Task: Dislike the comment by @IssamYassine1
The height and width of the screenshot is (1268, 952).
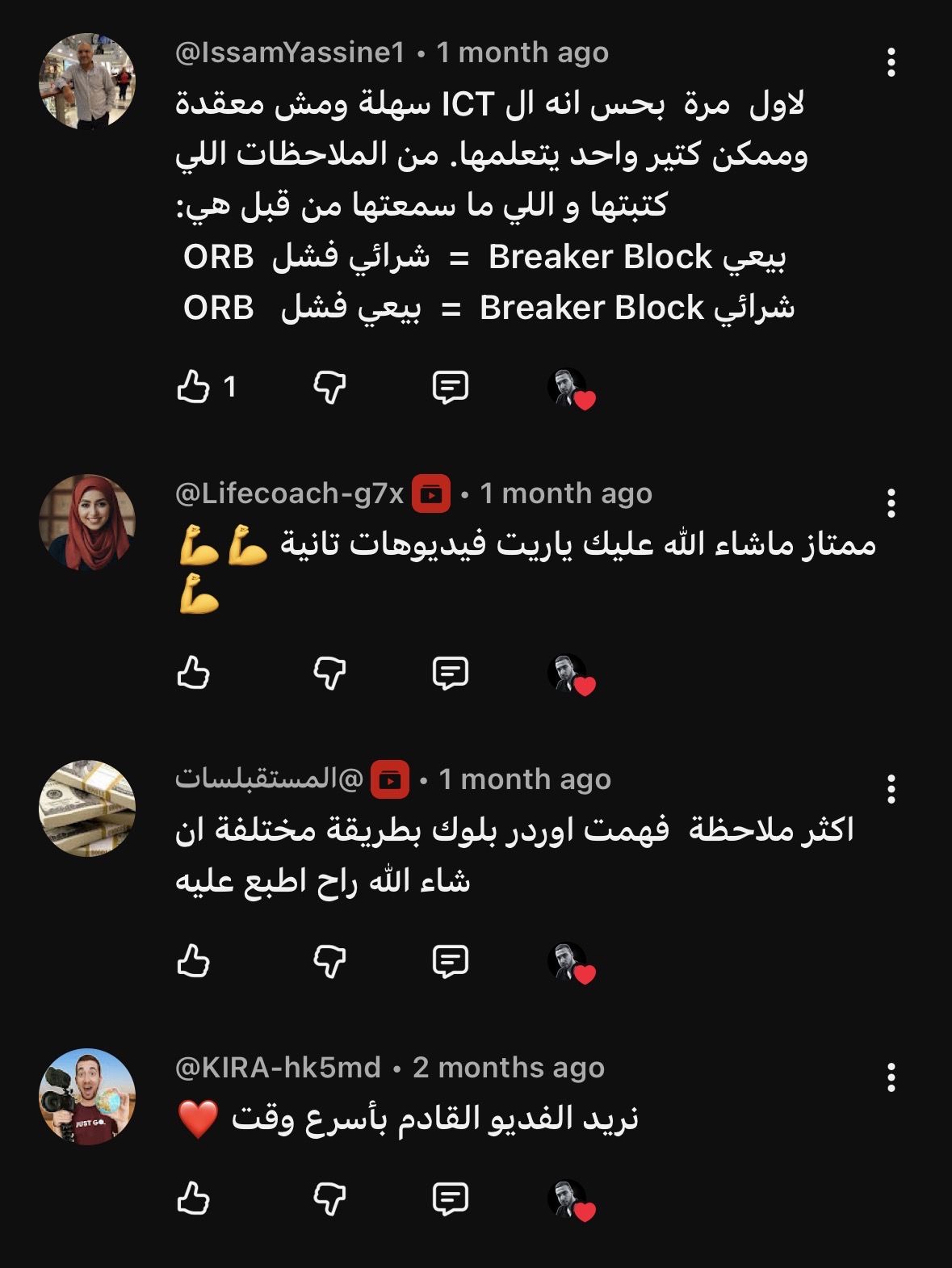Action: pos(329,387)
